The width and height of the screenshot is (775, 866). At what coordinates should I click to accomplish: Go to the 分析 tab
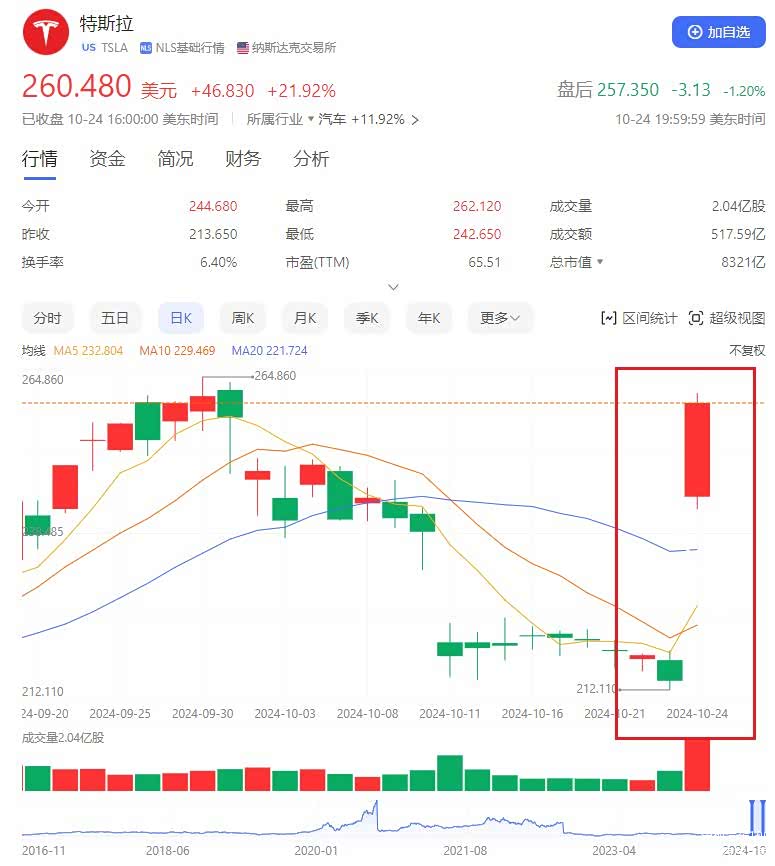311,159
